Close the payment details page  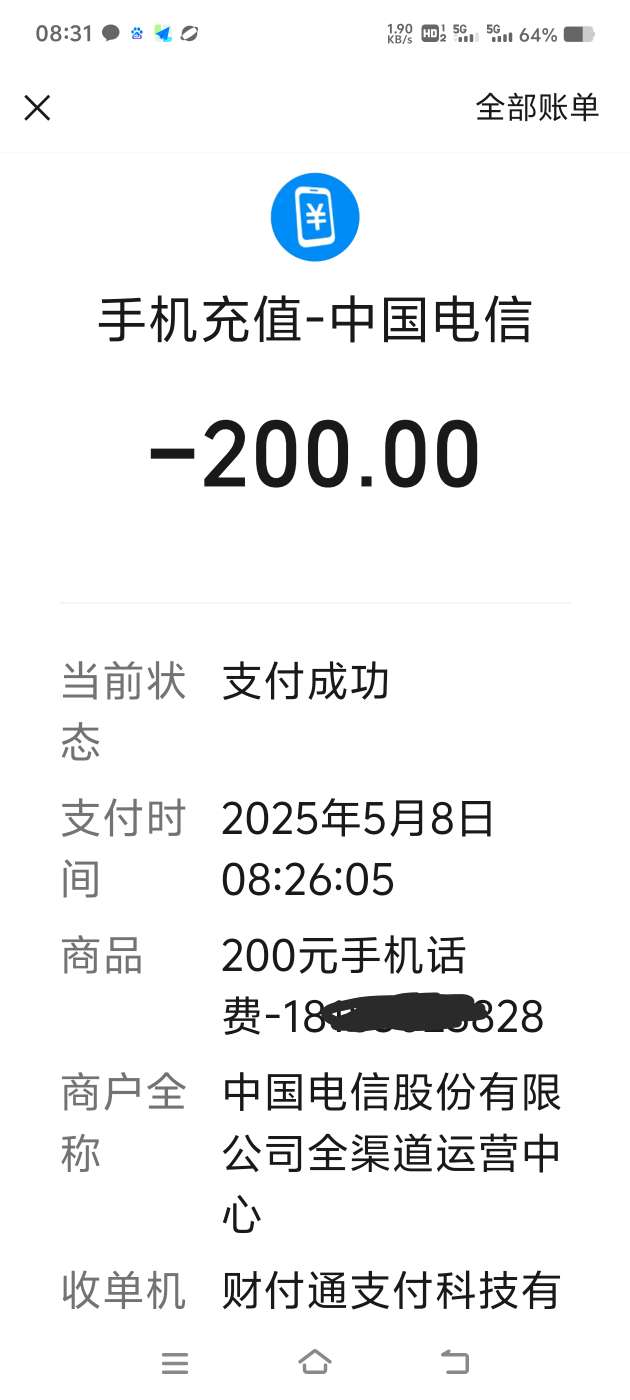[37, 108]
